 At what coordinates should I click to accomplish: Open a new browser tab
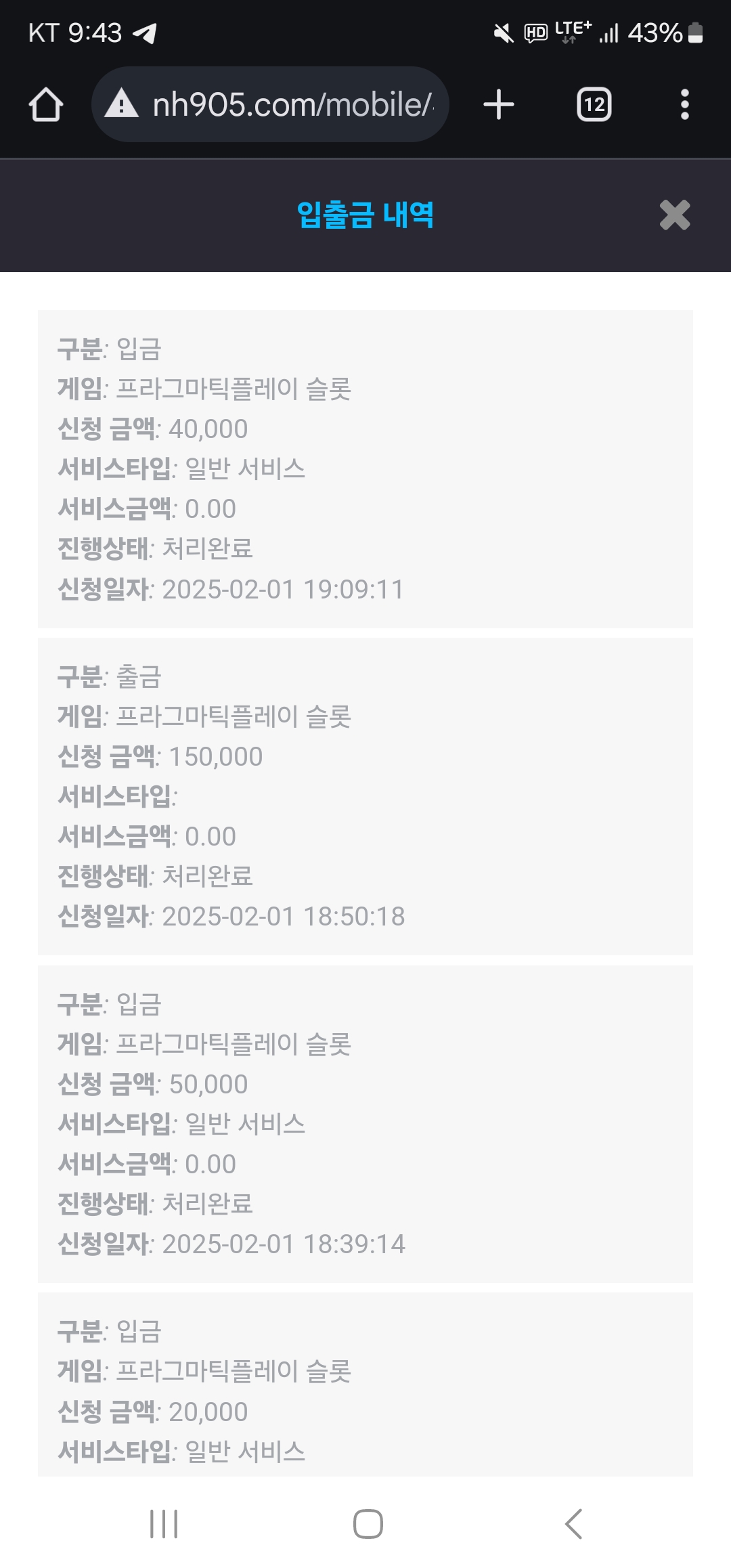pos(499,105)
